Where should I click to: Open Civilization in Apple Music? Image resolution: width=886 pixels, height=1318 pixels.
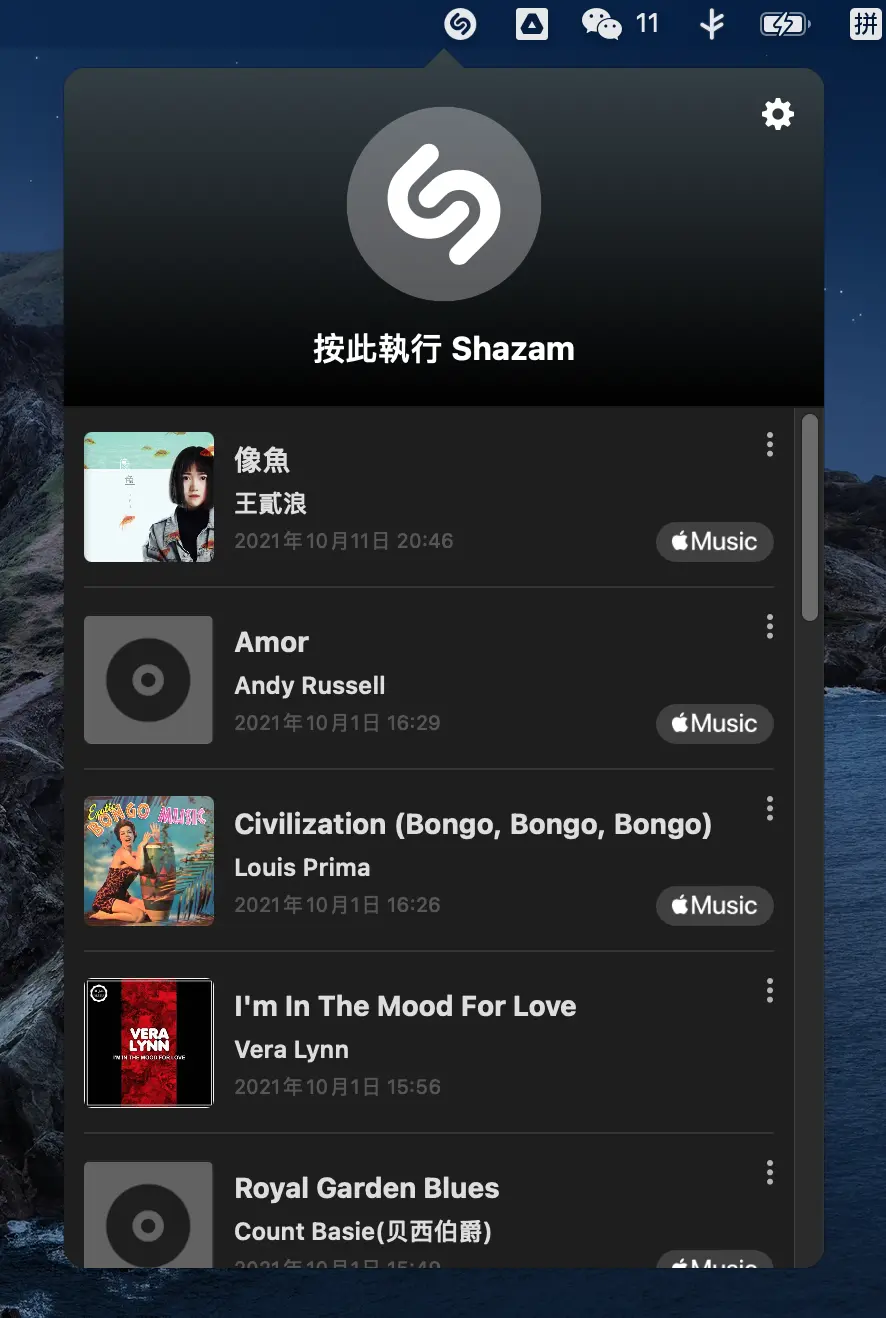pyautogui.click(x=714, y=906)
